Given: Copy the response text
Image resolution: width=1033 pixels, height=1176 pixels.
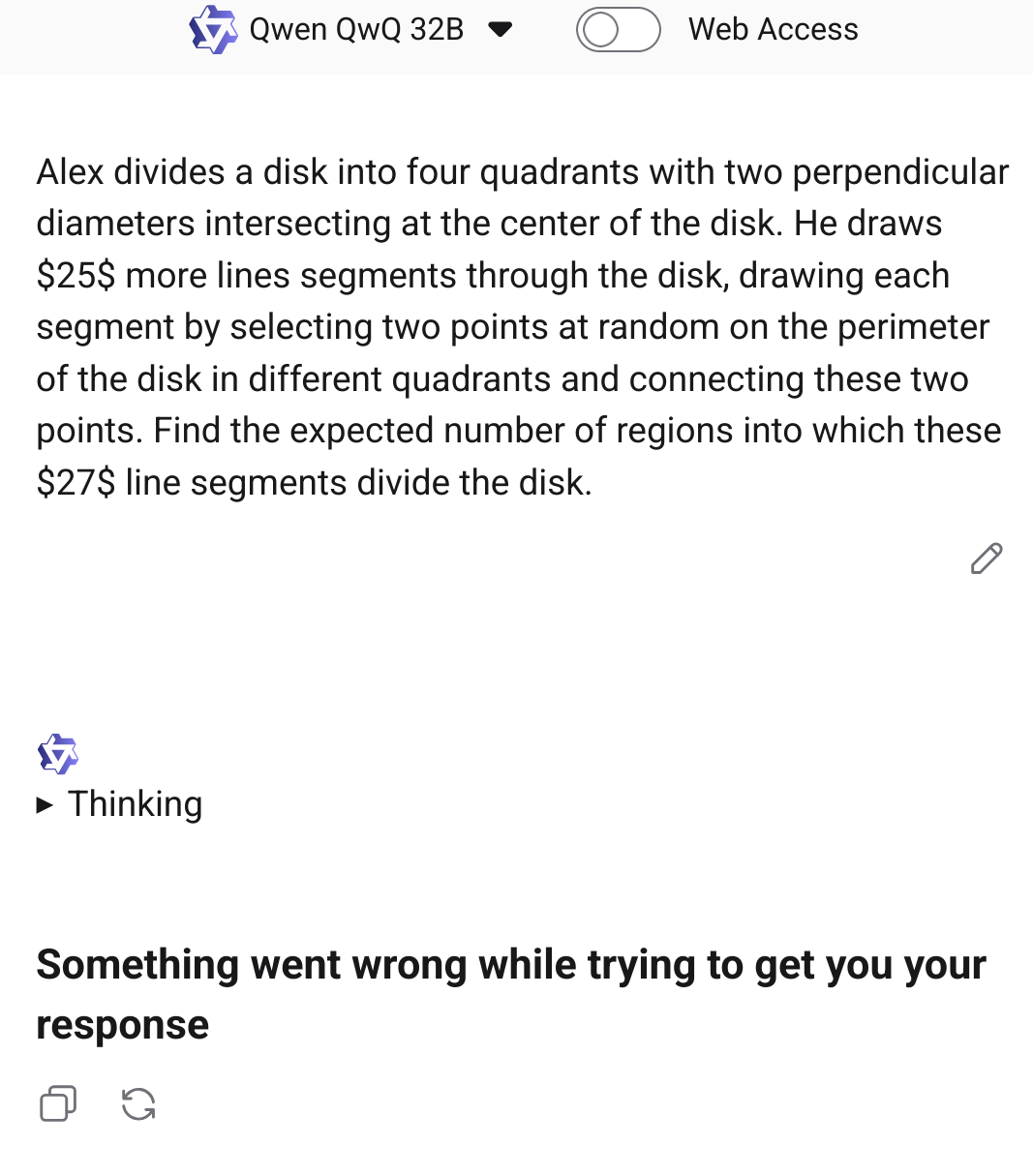Looking at the screenshot, I should tap(57, 1103).
